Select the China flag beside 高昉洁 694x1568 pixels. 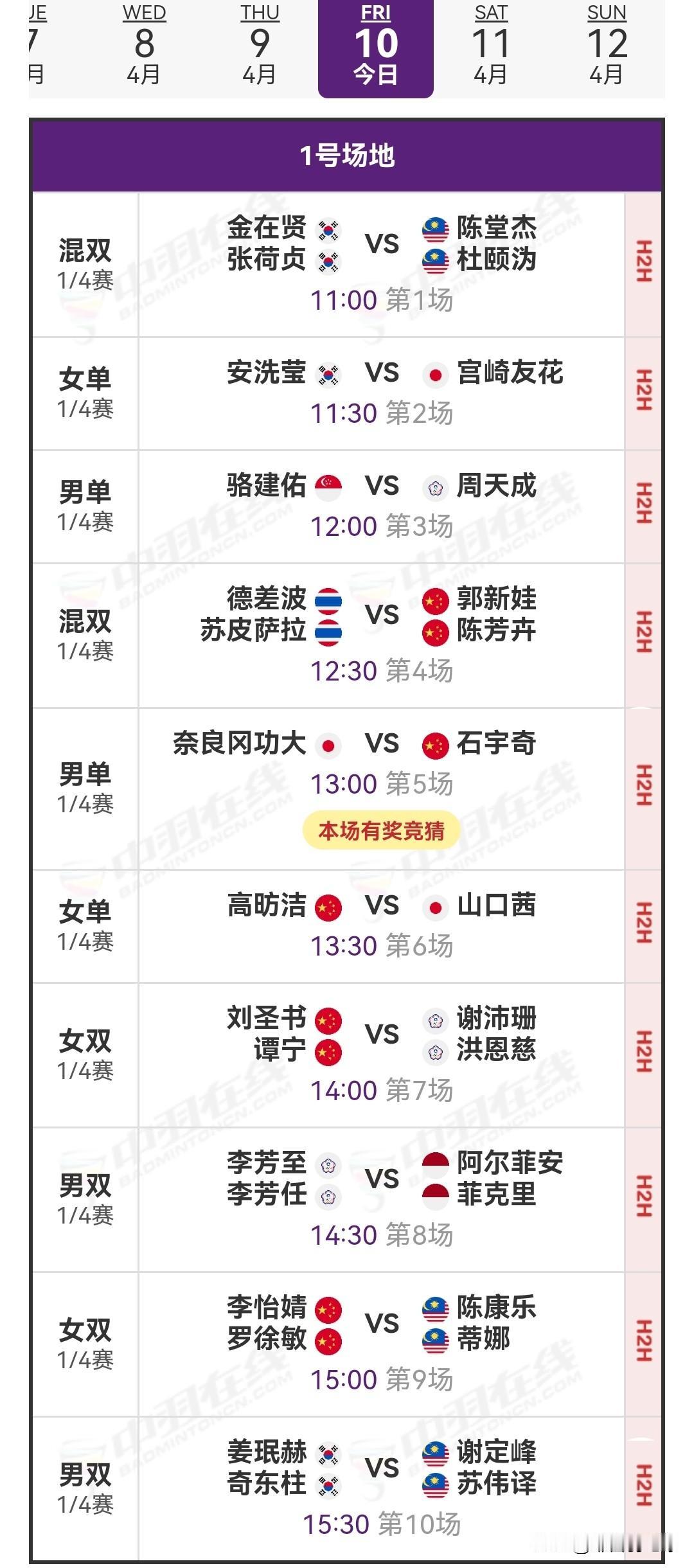click(x=328, y=906)
